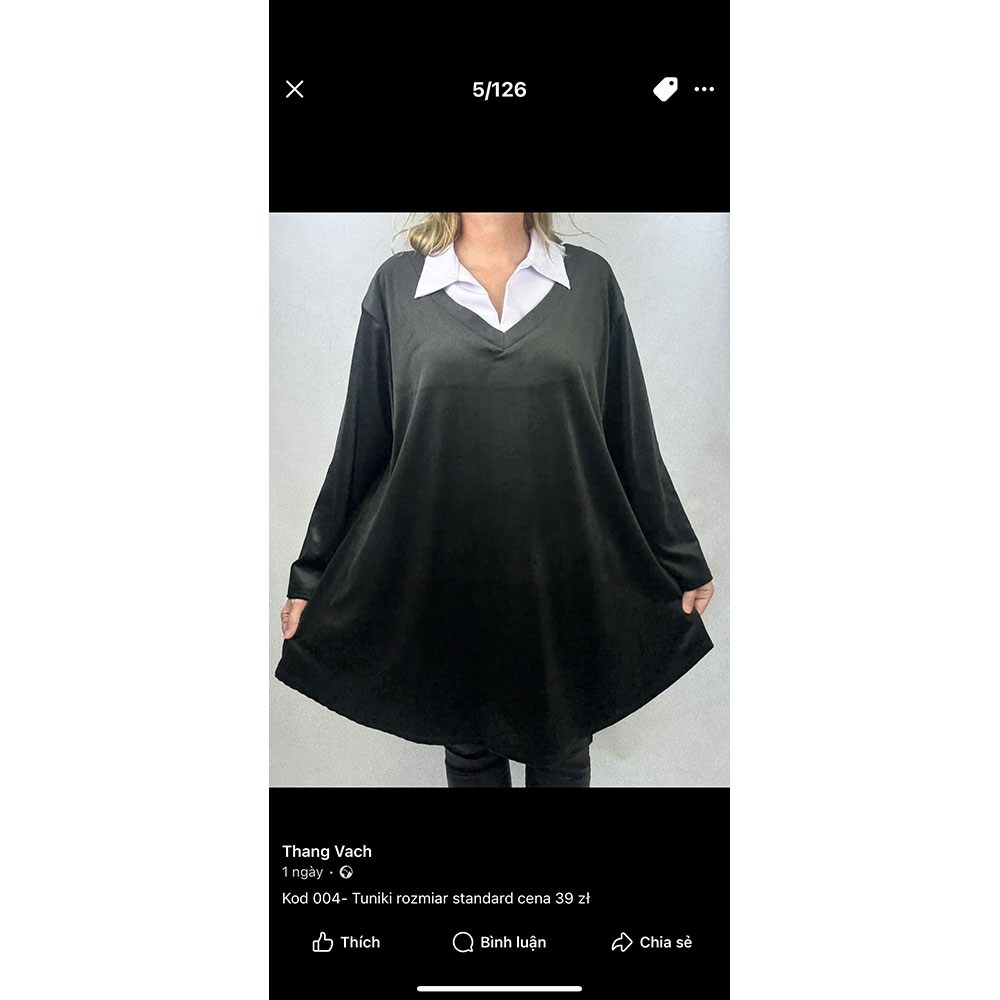Open the three-dot overflow menu
1000x1000 pixels.
click(705, 90)
